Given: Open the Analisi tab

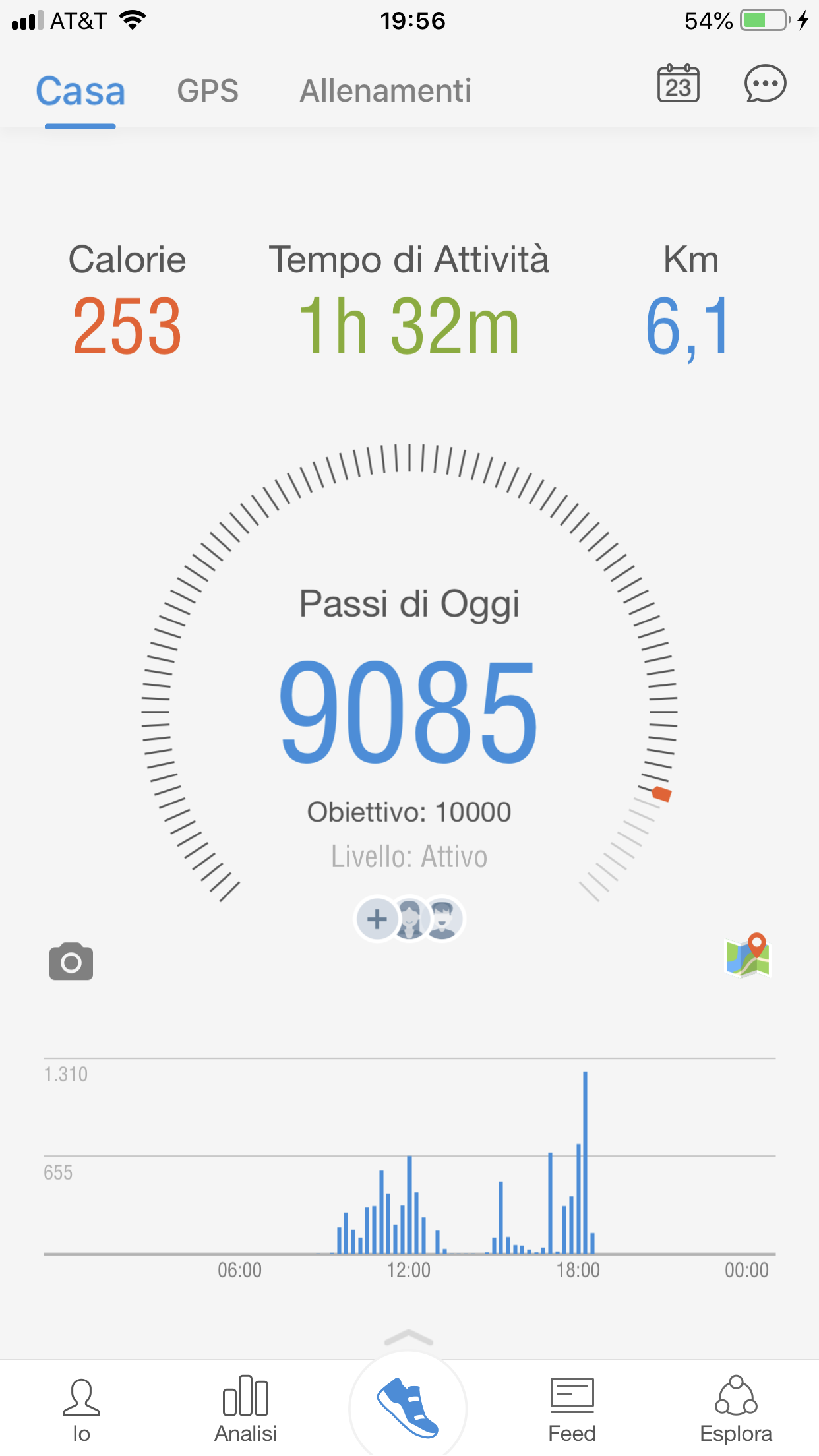Looking at the screenshot, I should [x=245, y=1409].
